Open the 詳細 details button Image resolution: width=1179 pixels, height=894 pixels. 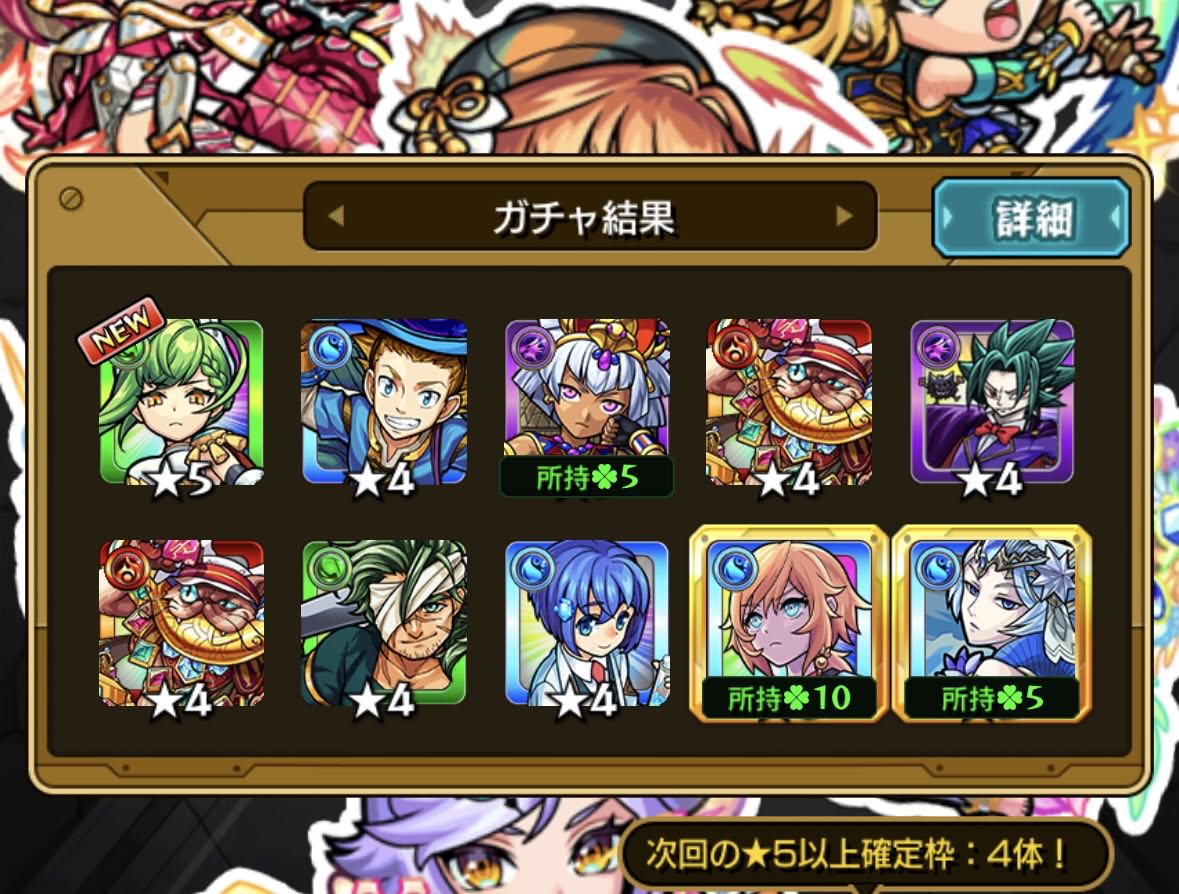point(1031,218)
